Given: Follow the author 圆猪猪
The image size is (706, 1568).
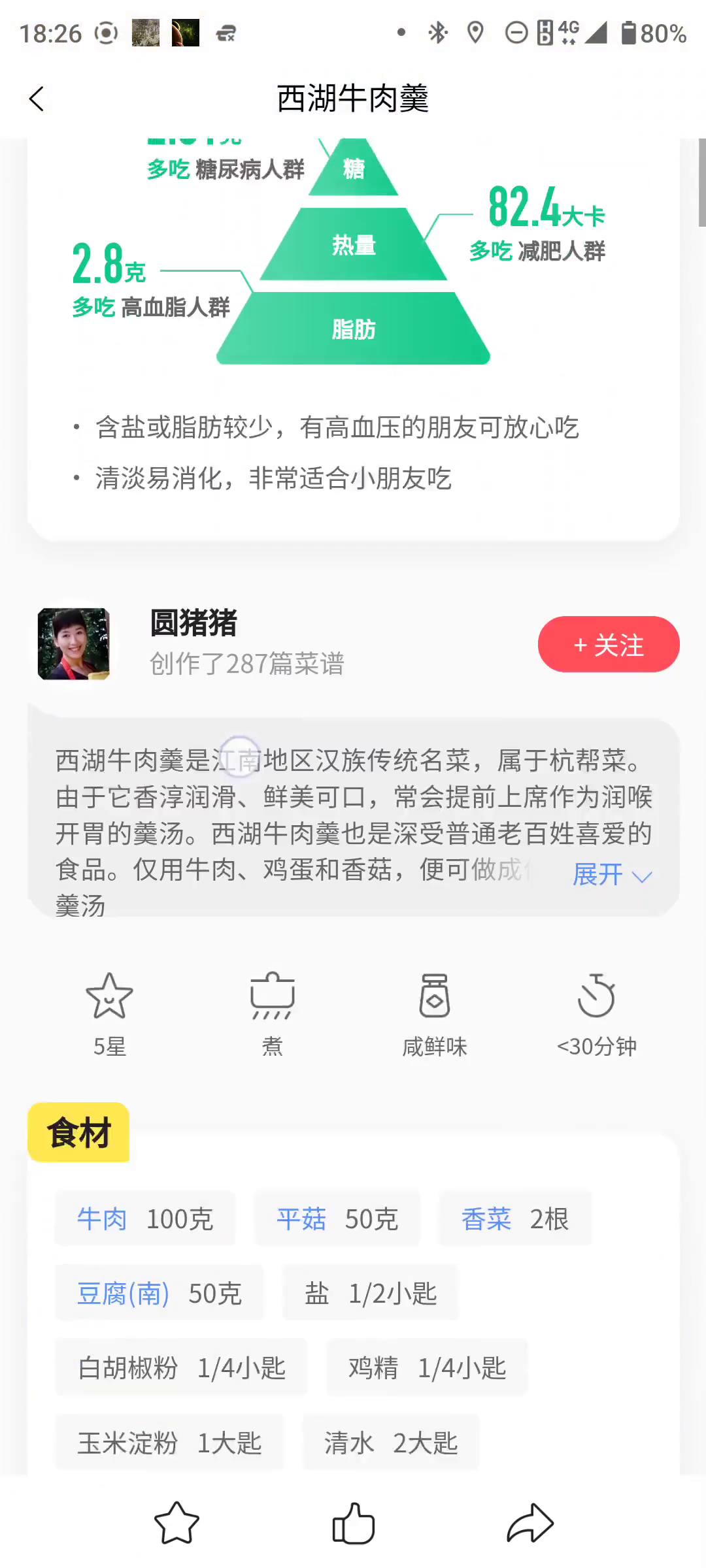Looking at the screenshot, I should coord(608,645).
